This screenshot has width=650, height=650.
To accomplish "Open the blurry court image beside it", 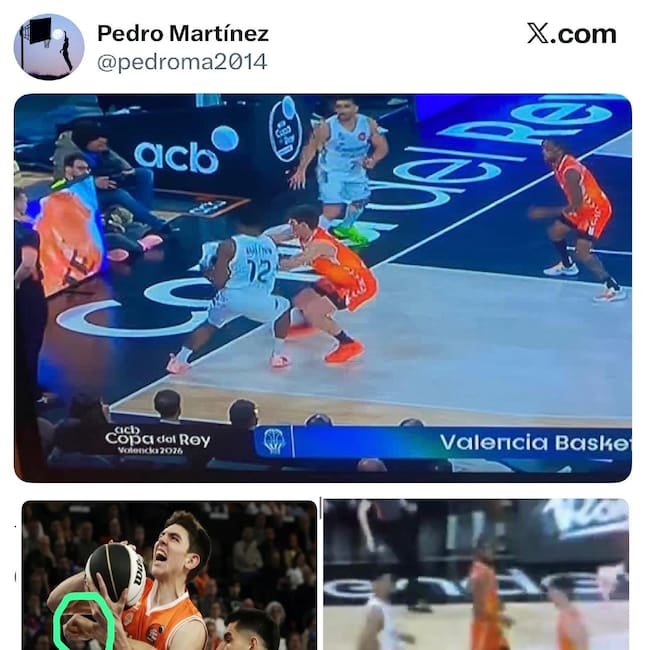I will [476, 574].
